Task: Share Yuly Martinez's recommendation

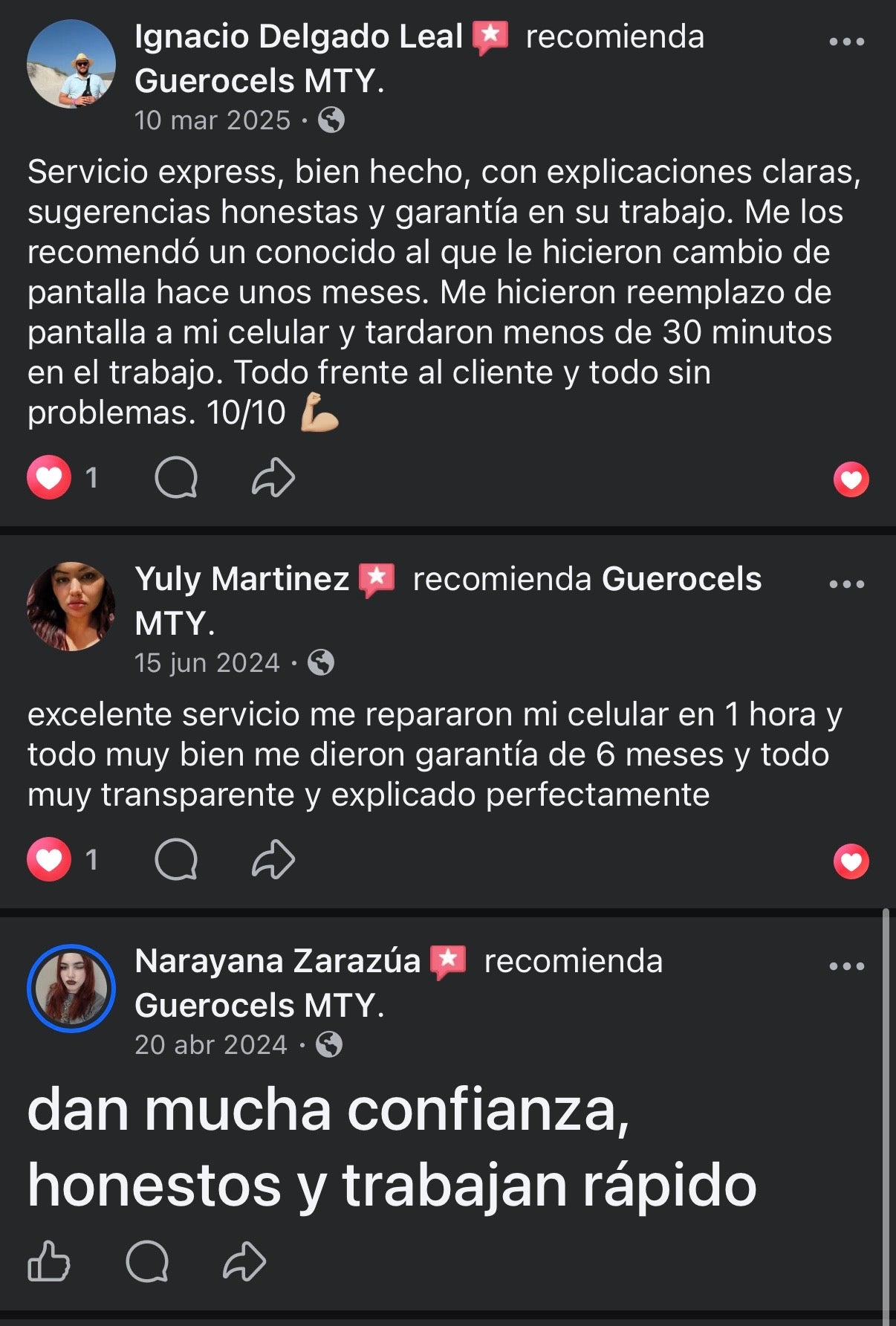Action: 273,859
